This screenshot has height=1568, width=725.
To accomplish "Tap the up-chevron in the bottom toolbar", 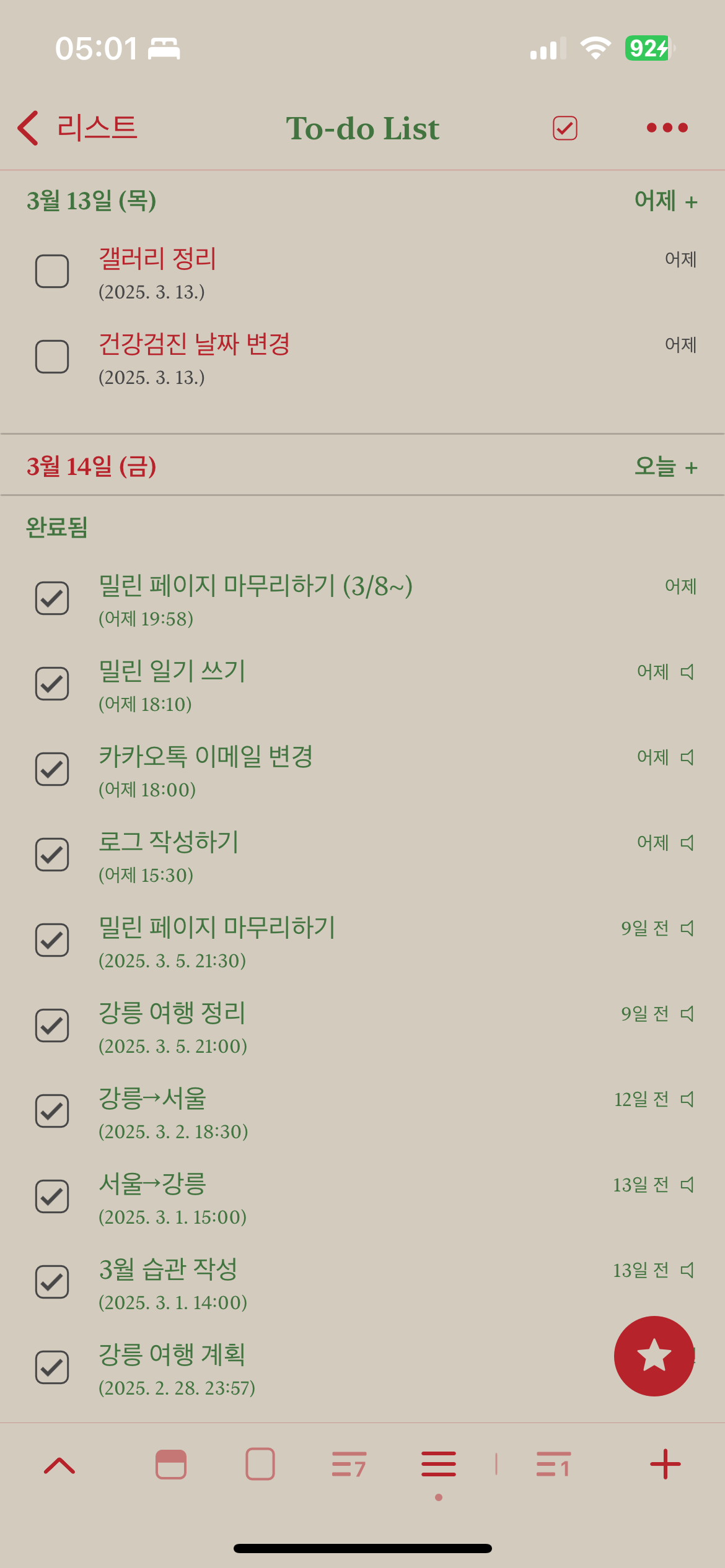I will [59, 1465].
